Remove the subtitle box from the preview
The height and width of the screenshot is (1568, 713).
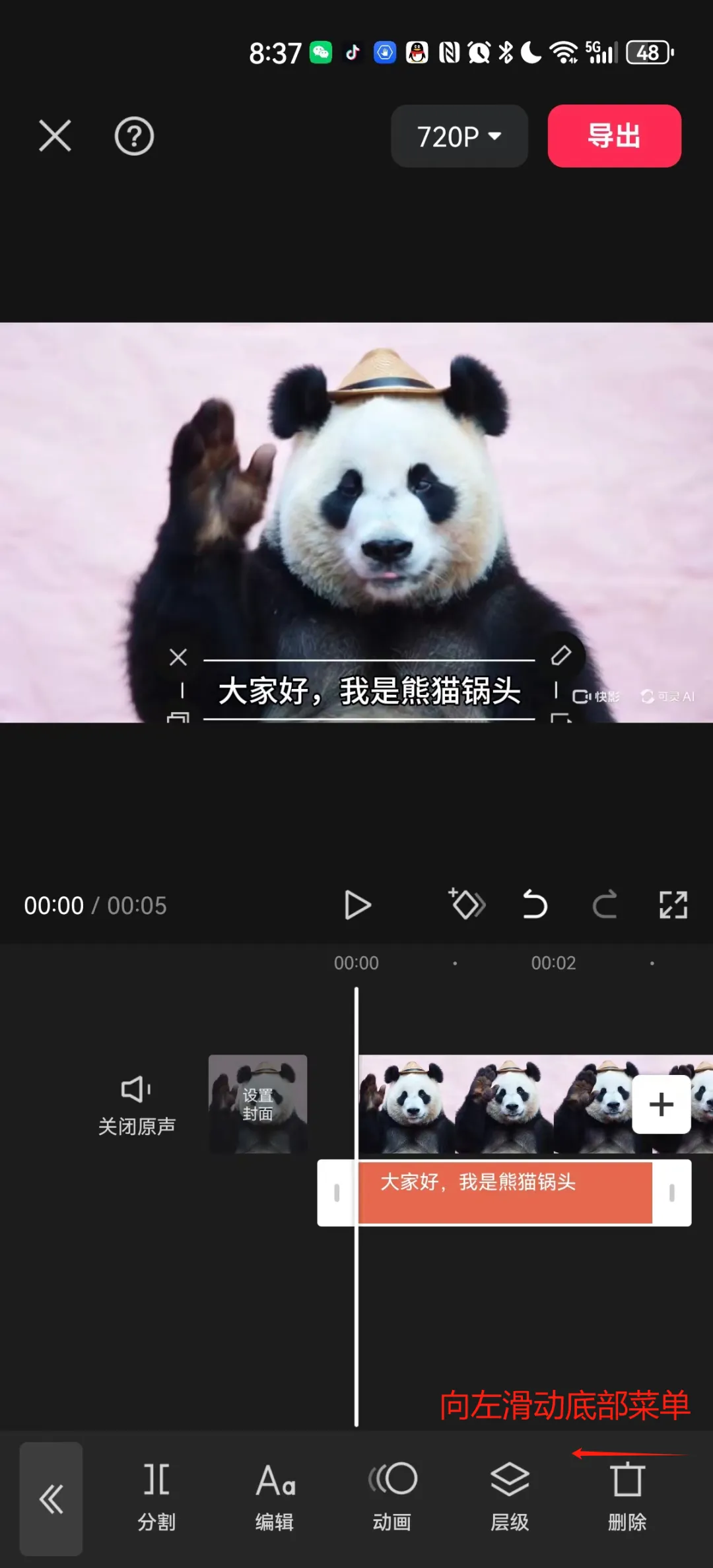point(178,657)
